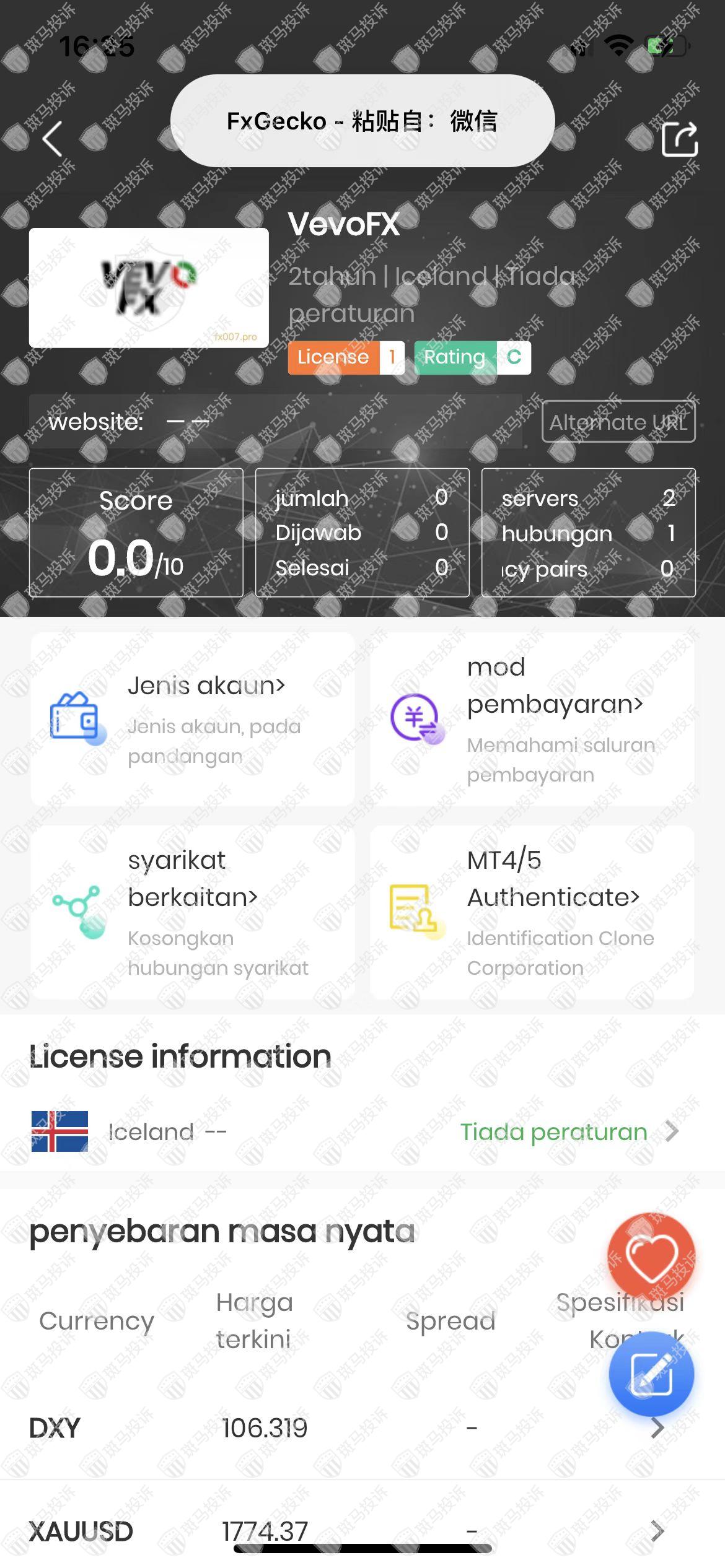Open the Jenis akaun card
The height and width of the screenshot is (1568, 725).
click(193, 719)
